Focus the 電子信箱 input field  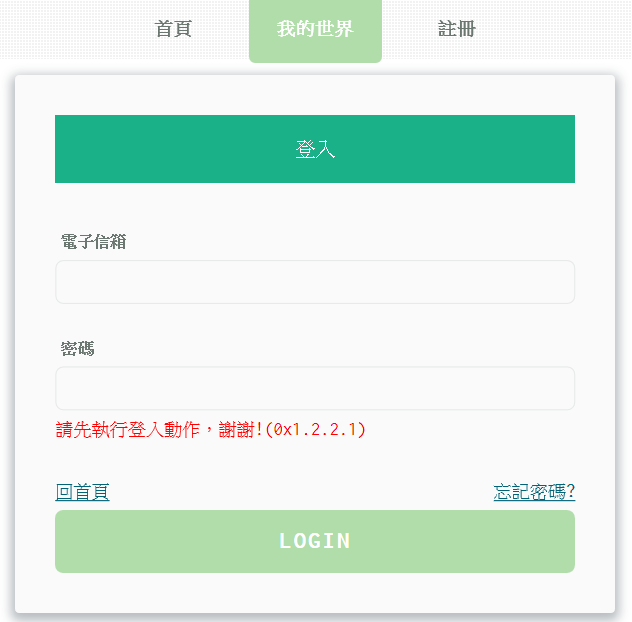(315, 282)
